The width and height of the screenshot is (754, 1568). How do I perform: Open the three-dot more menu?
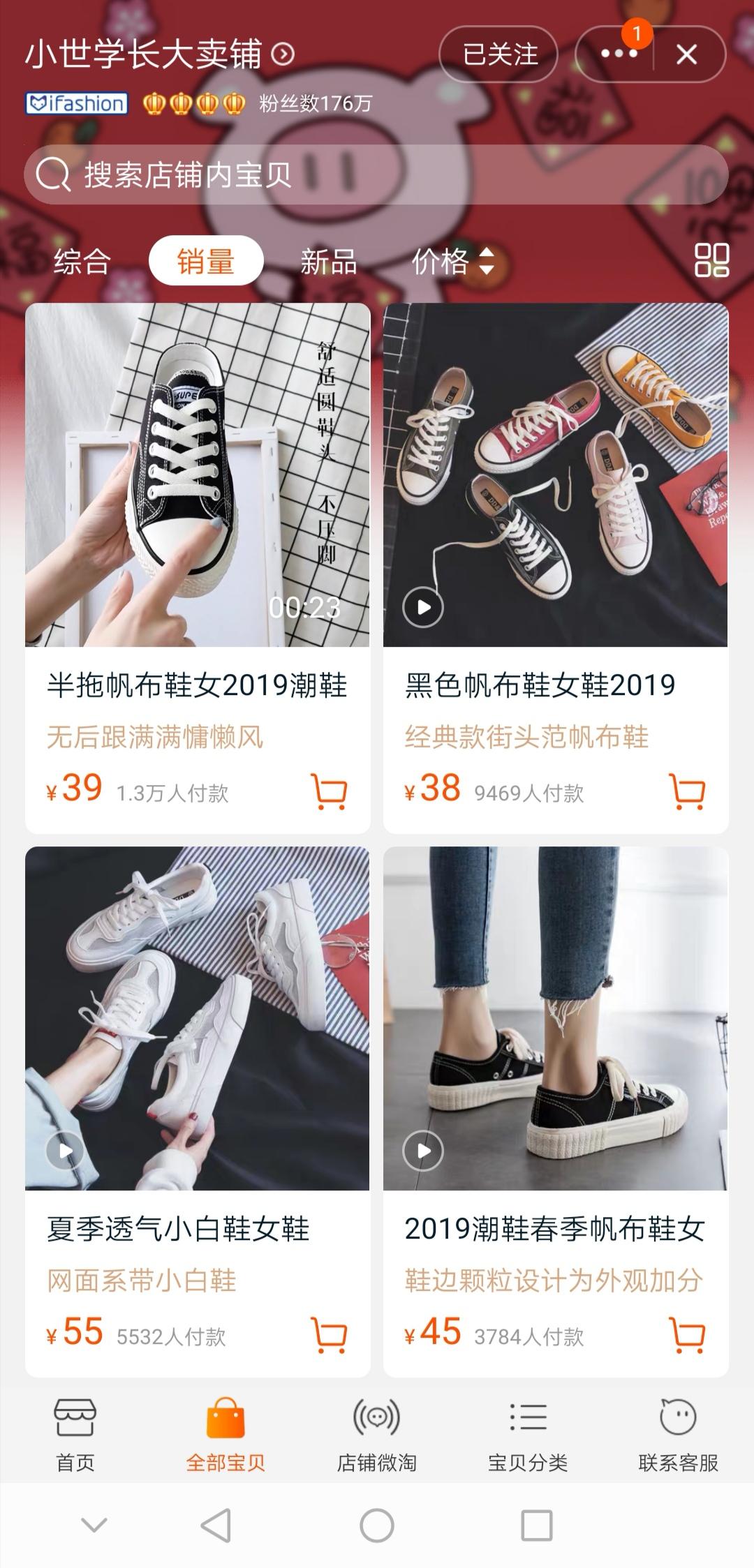[x=618, y=54]
